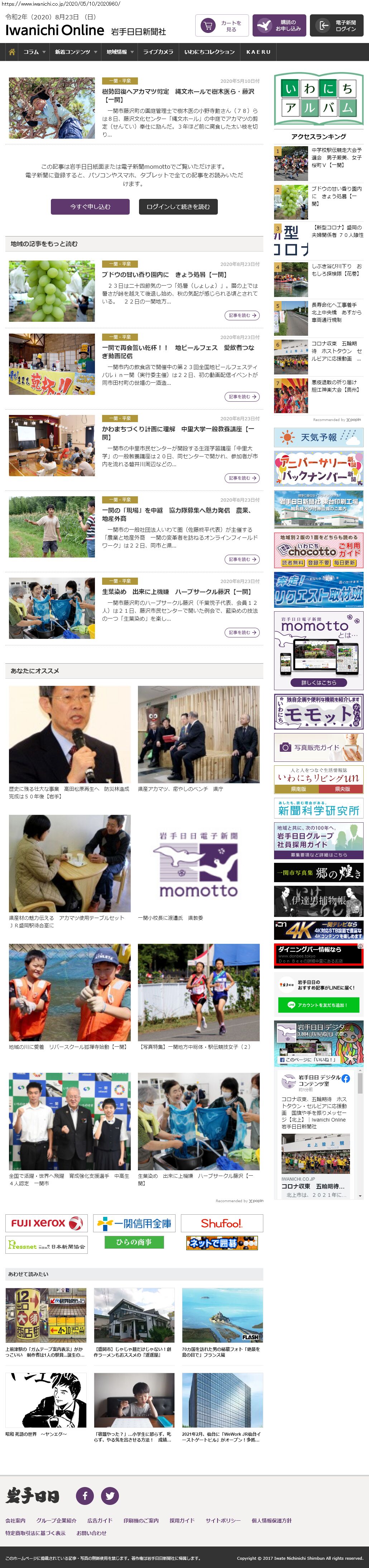Open the home icon in the navigation bar
369x1568 pixels.
click(11, 52)
